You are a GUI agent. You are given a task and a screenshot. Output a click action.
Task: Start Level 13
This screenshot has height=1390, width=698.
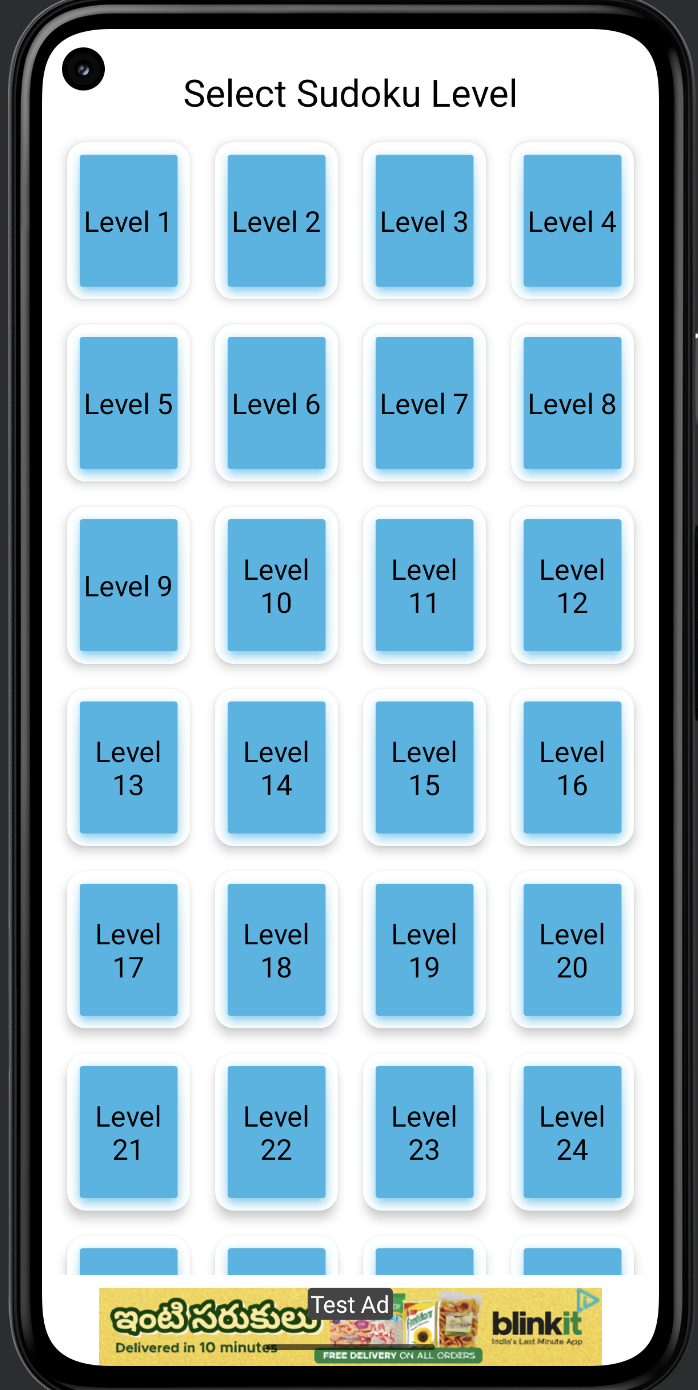coord(128,767)
